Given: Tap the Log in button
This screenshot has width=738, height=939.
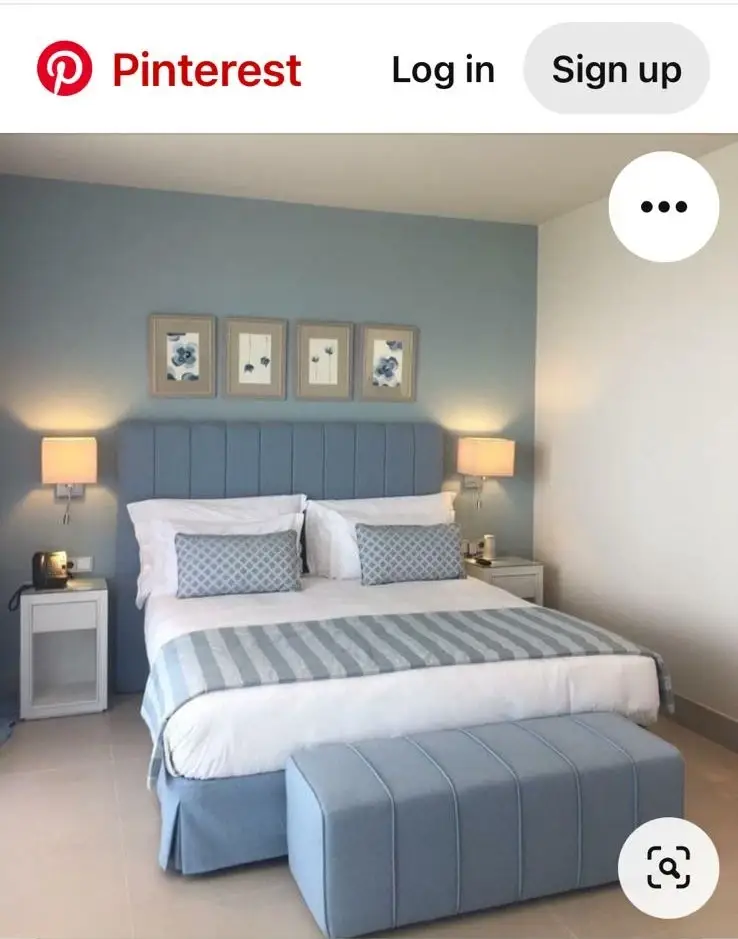Looking at the screenshot, I should click(x=443, y=69).
